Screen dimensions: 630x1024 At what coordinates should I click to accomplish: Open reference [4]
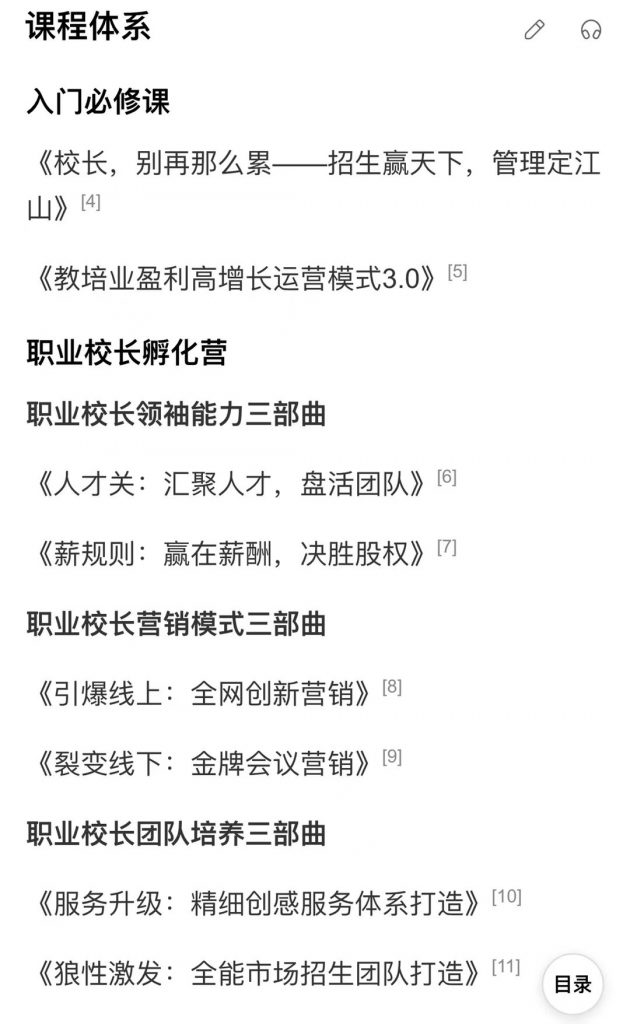[x=91, y=202]
